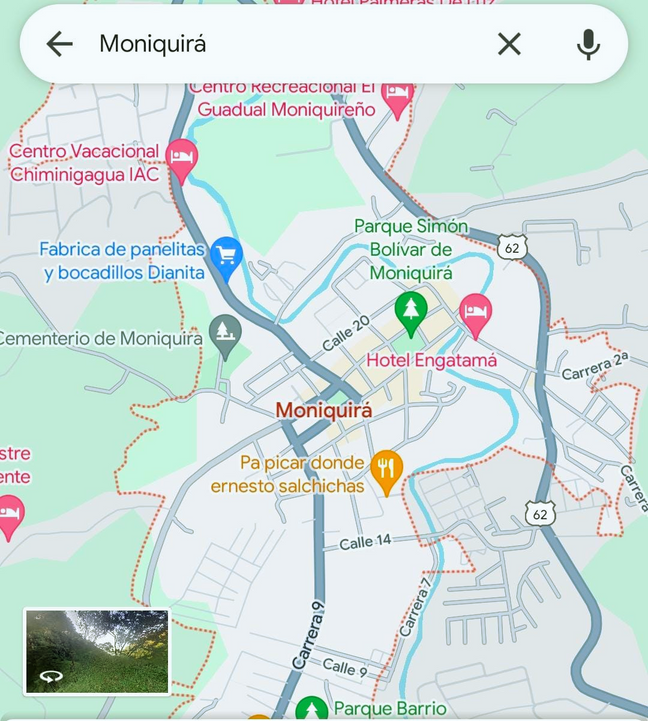Clear the Moniquirá search text
This screenshot has height=721, width=648.
coord(509,44)
